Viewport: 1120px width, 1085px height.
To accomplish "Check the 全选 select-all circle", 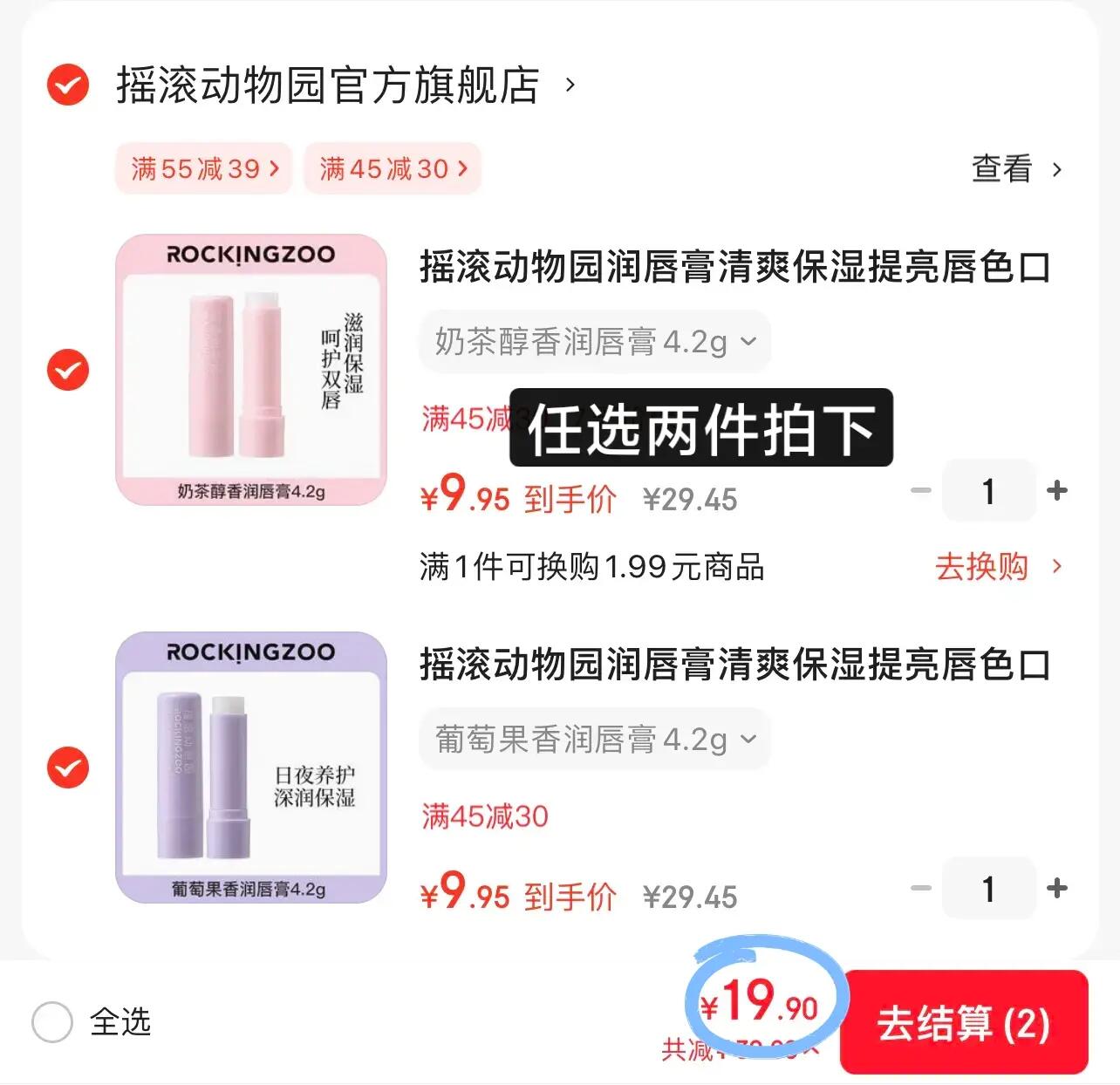I will point(52,1021).
